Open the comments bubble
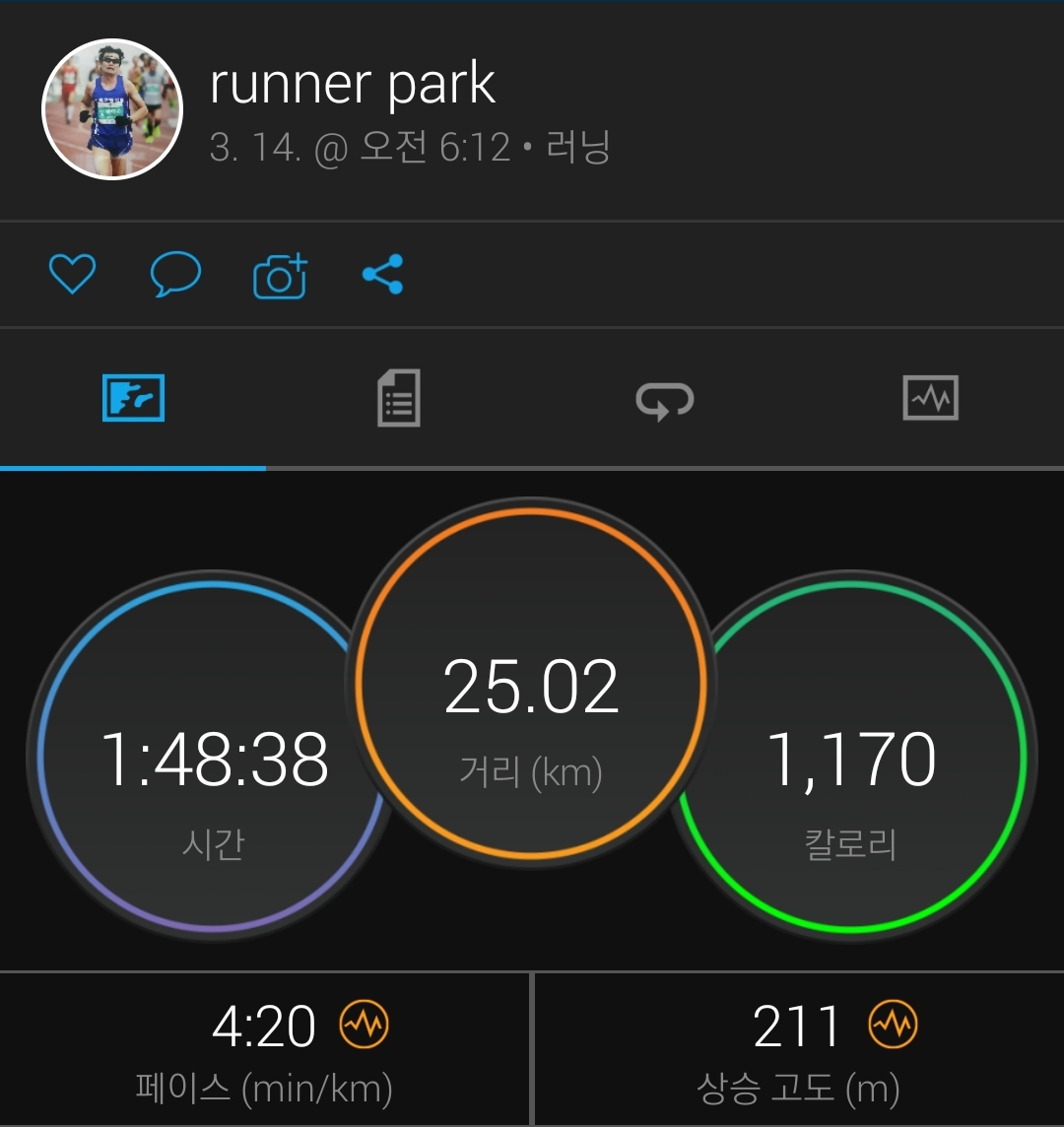The width and height of the screenshot is (1064, 1127). pyautogui.click(x=175, y=275)
